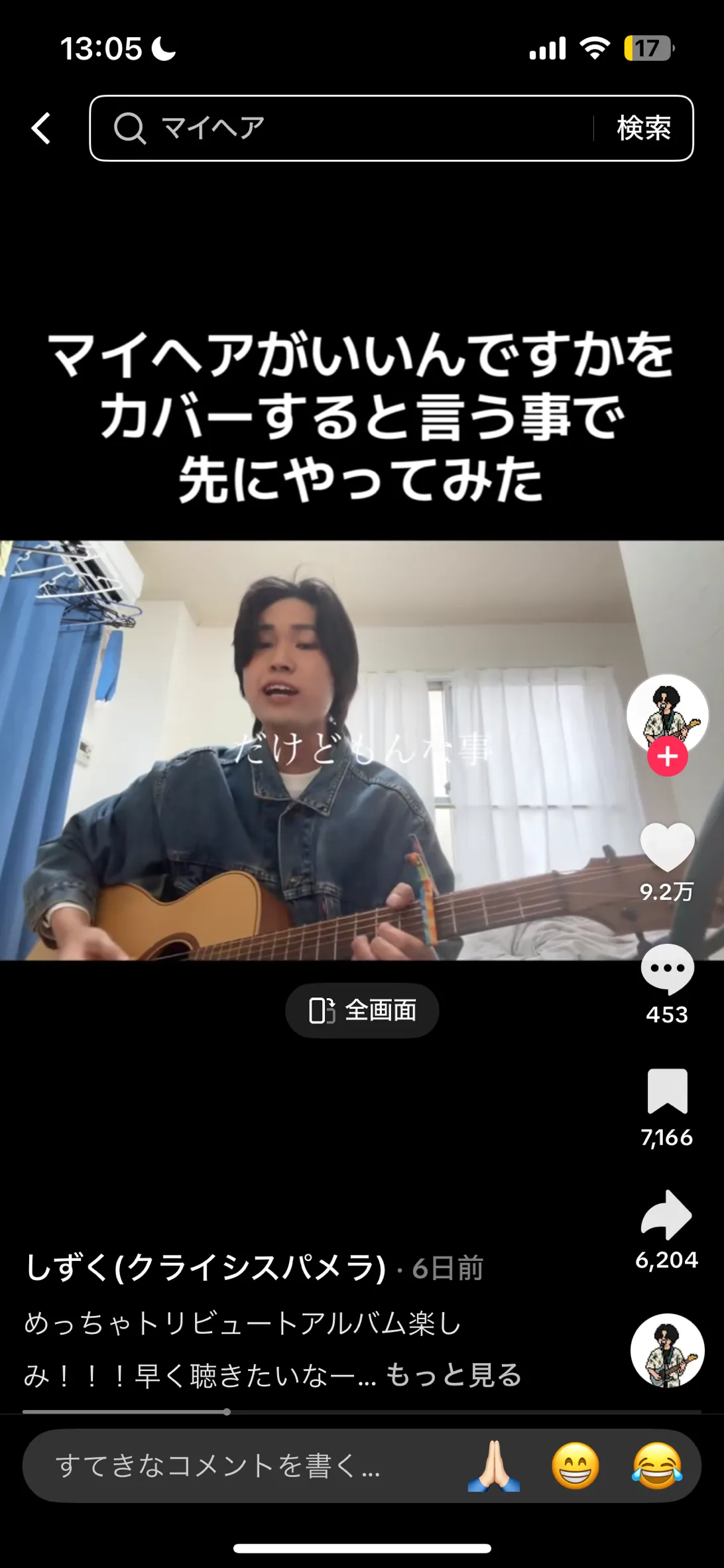Open the comments with 453 replies
Viewport: 724px width, 1568px height.
pos(667,970)
